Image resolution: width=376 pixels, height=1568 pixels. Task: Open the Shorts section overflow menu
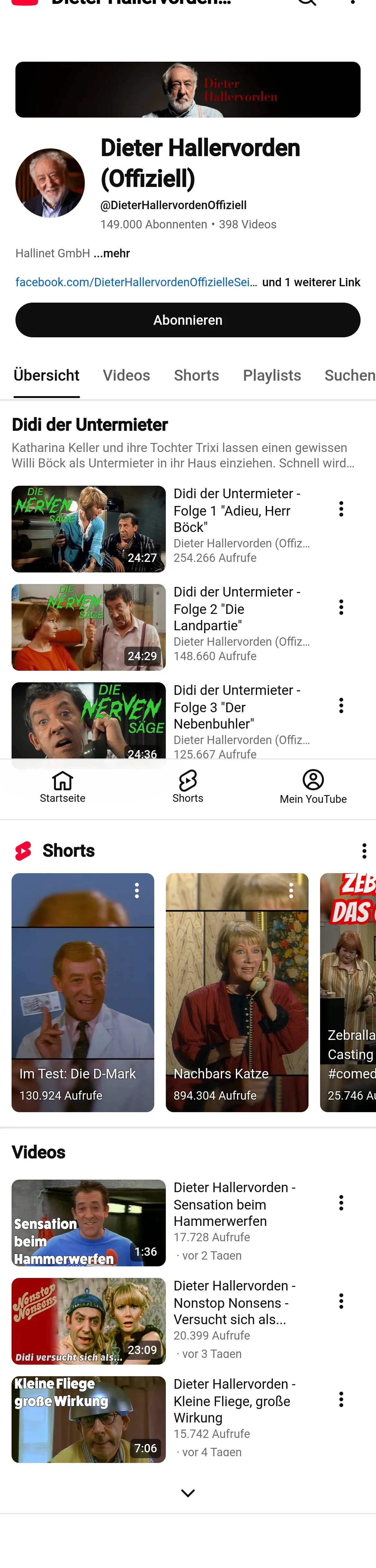point(364,850)
